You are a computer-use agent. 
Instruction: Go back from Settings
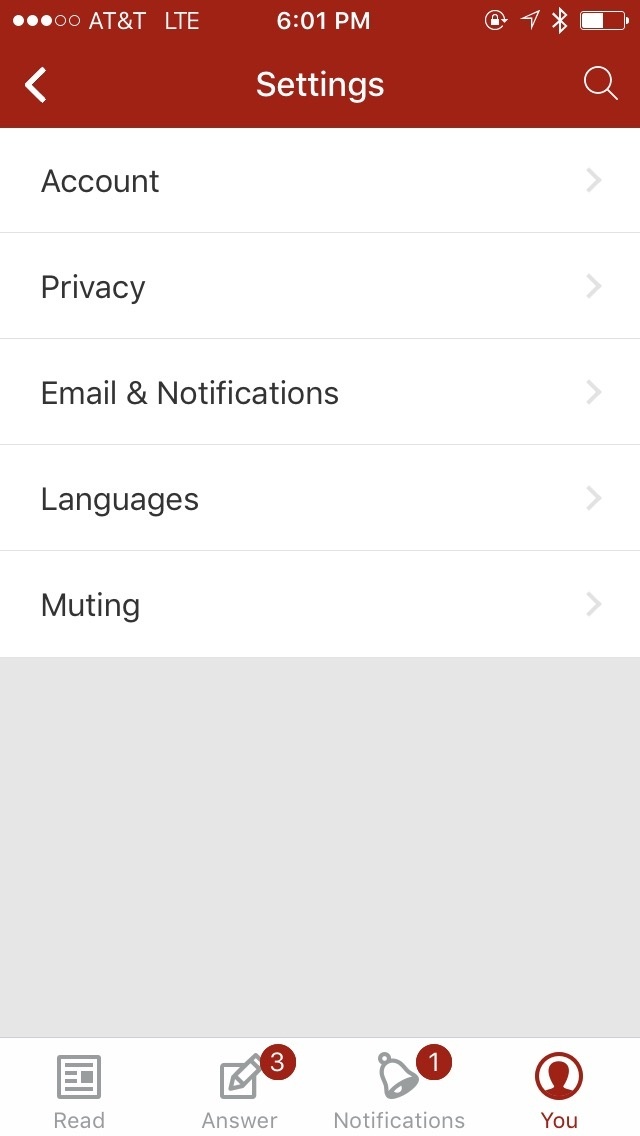point(36,85)
